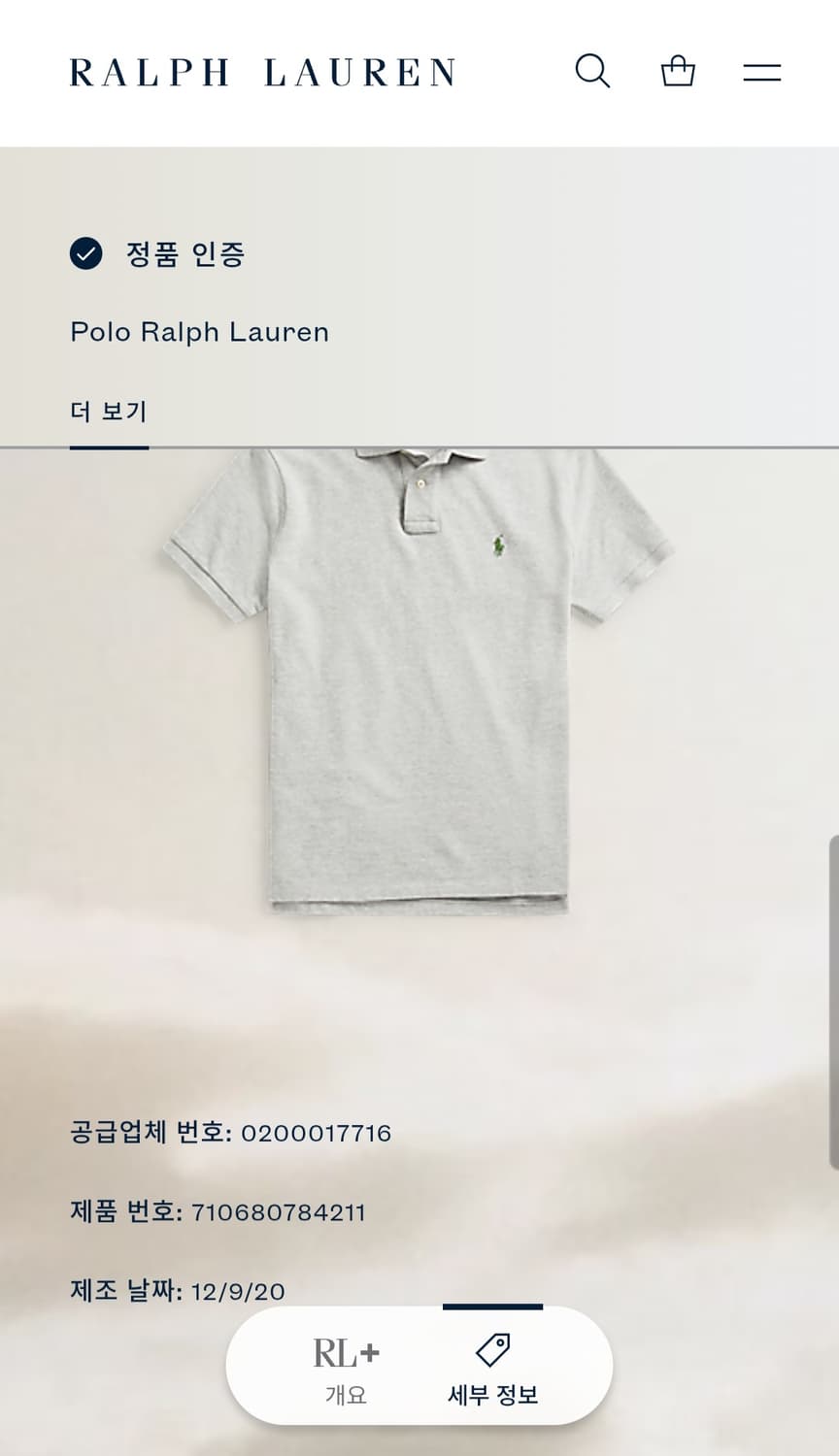Click the price tag icon above 세부 정보
The image size is (839, 1456).
(493, 1346)
